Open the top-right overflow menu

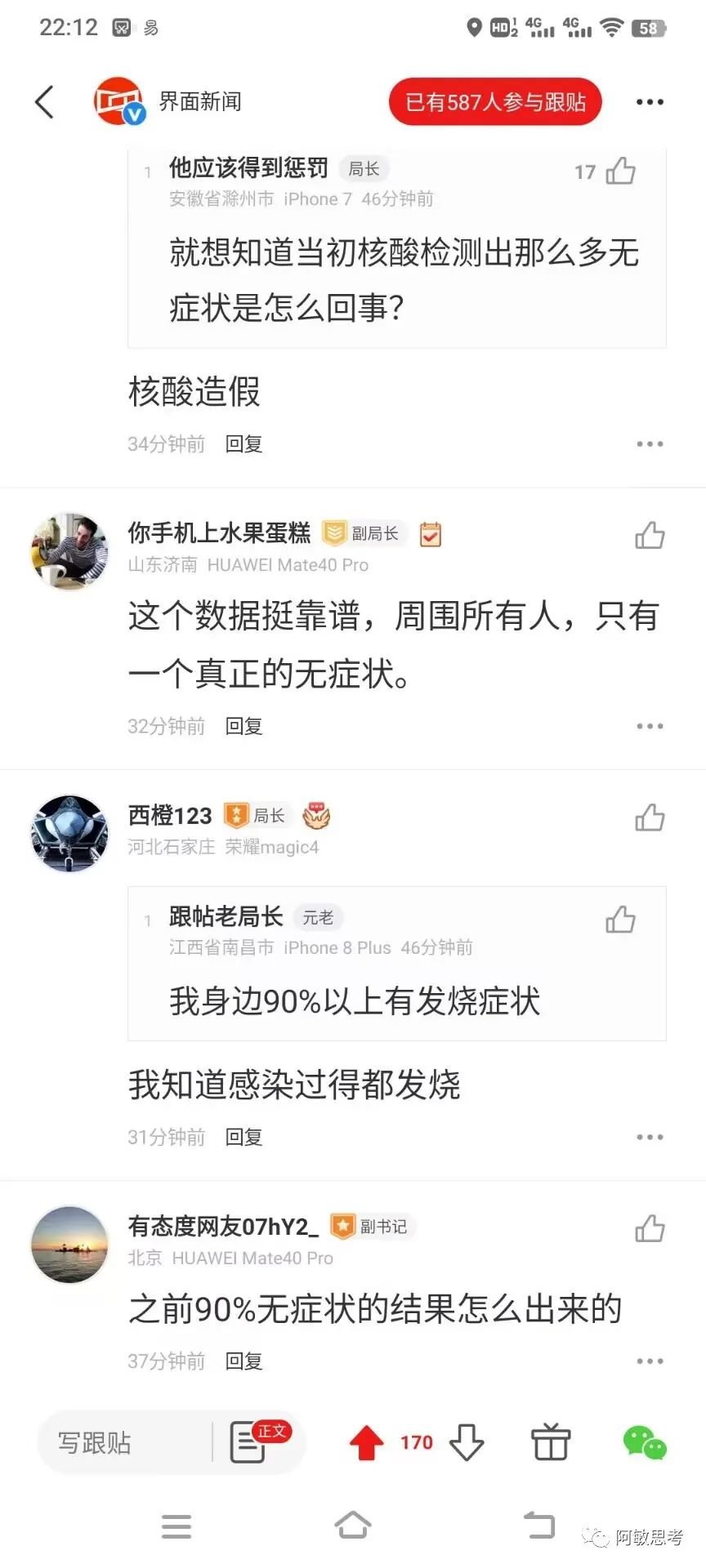(x=650, y=102)
